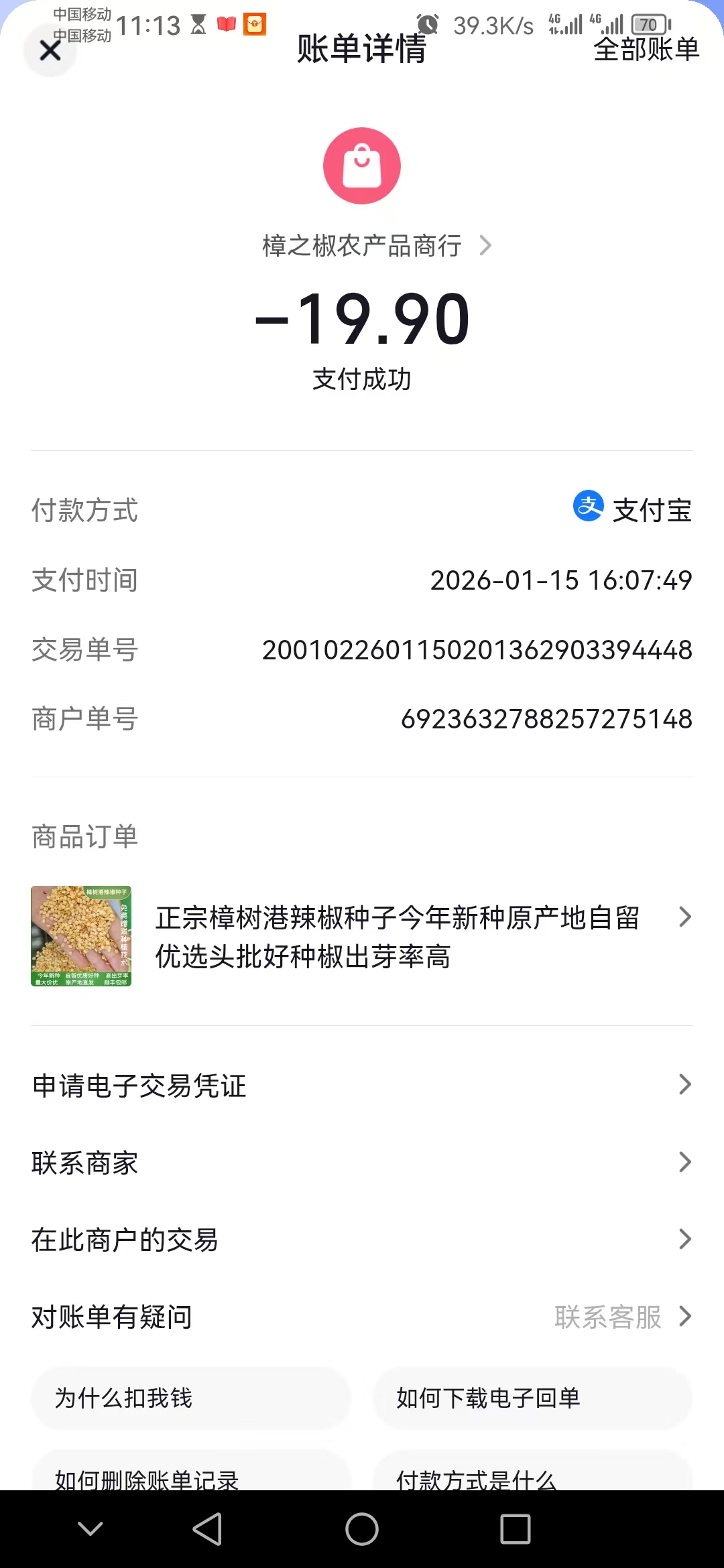Choose the 如何下载电子回单 chip

532,1398
